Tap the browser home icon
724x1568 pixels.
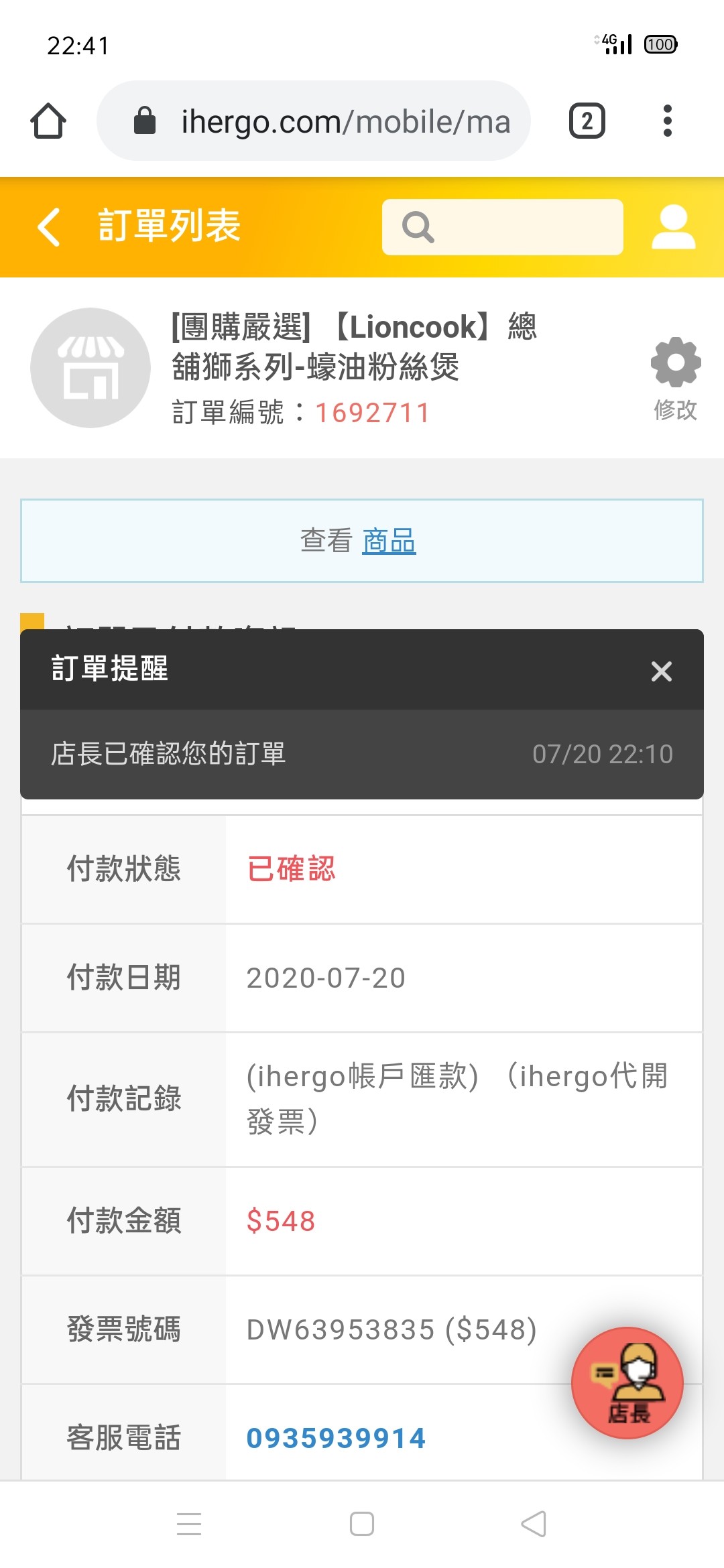point(48,121)
